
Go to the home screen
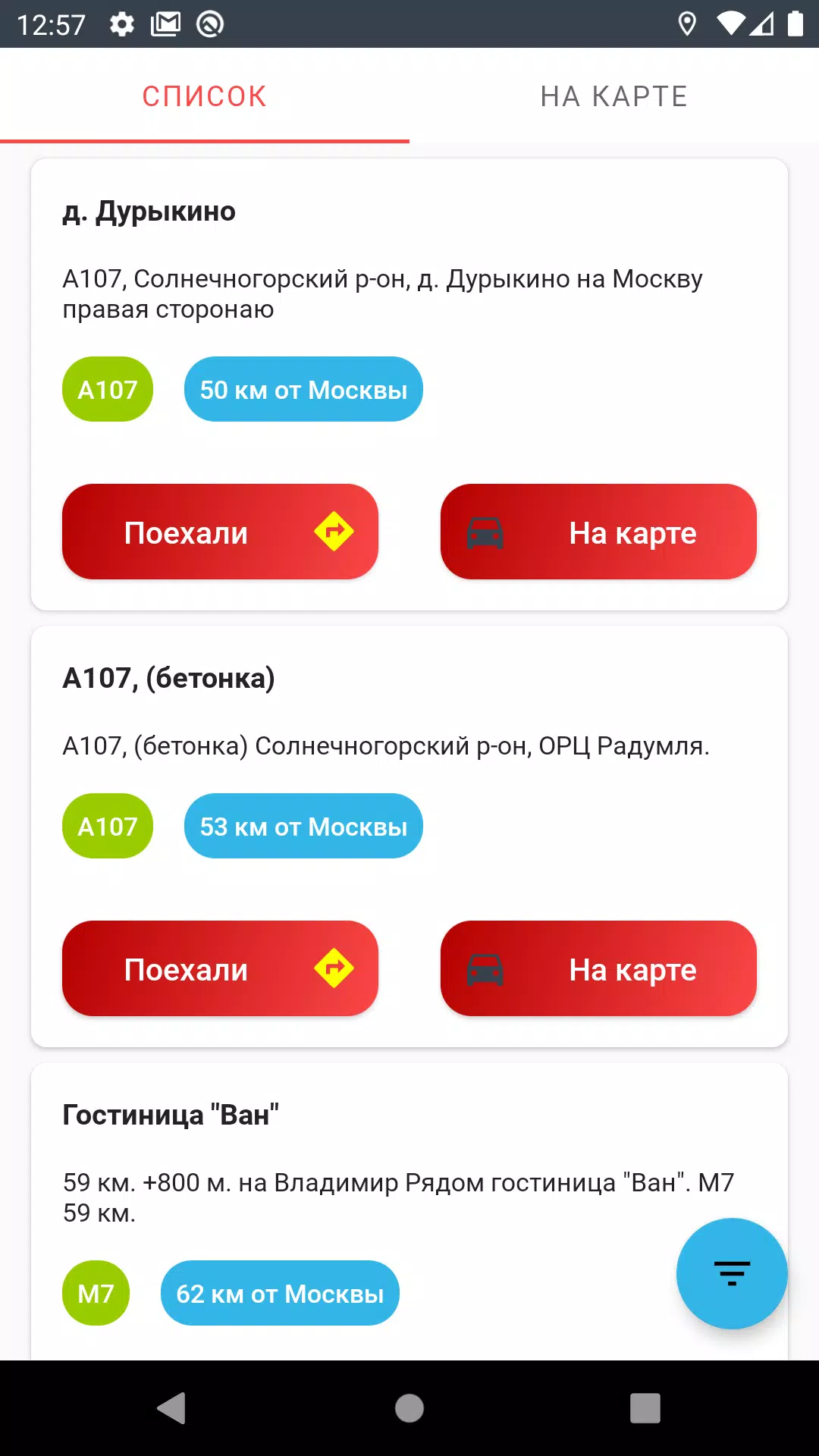tap(409, 1408)
